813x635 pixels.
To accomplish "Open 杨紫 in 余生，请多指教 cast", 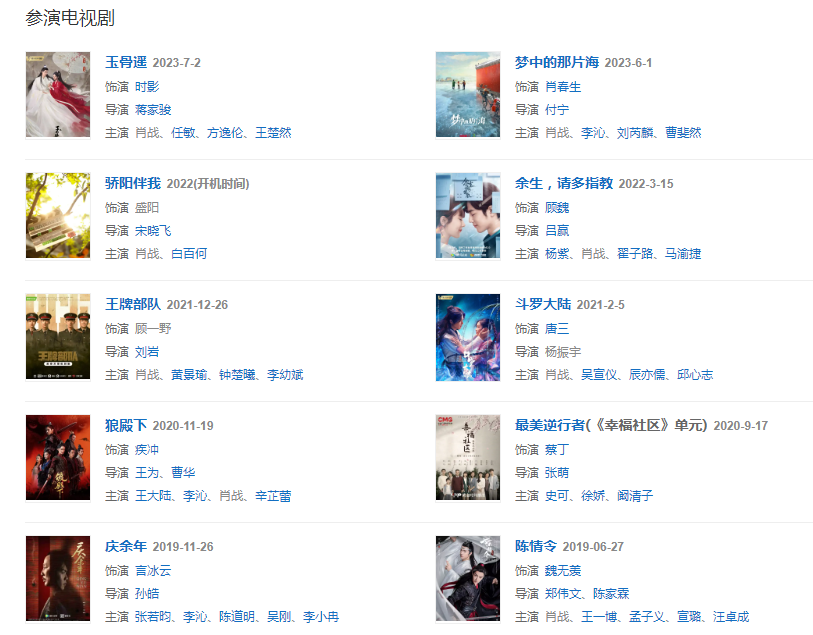I will coord(556,254).
